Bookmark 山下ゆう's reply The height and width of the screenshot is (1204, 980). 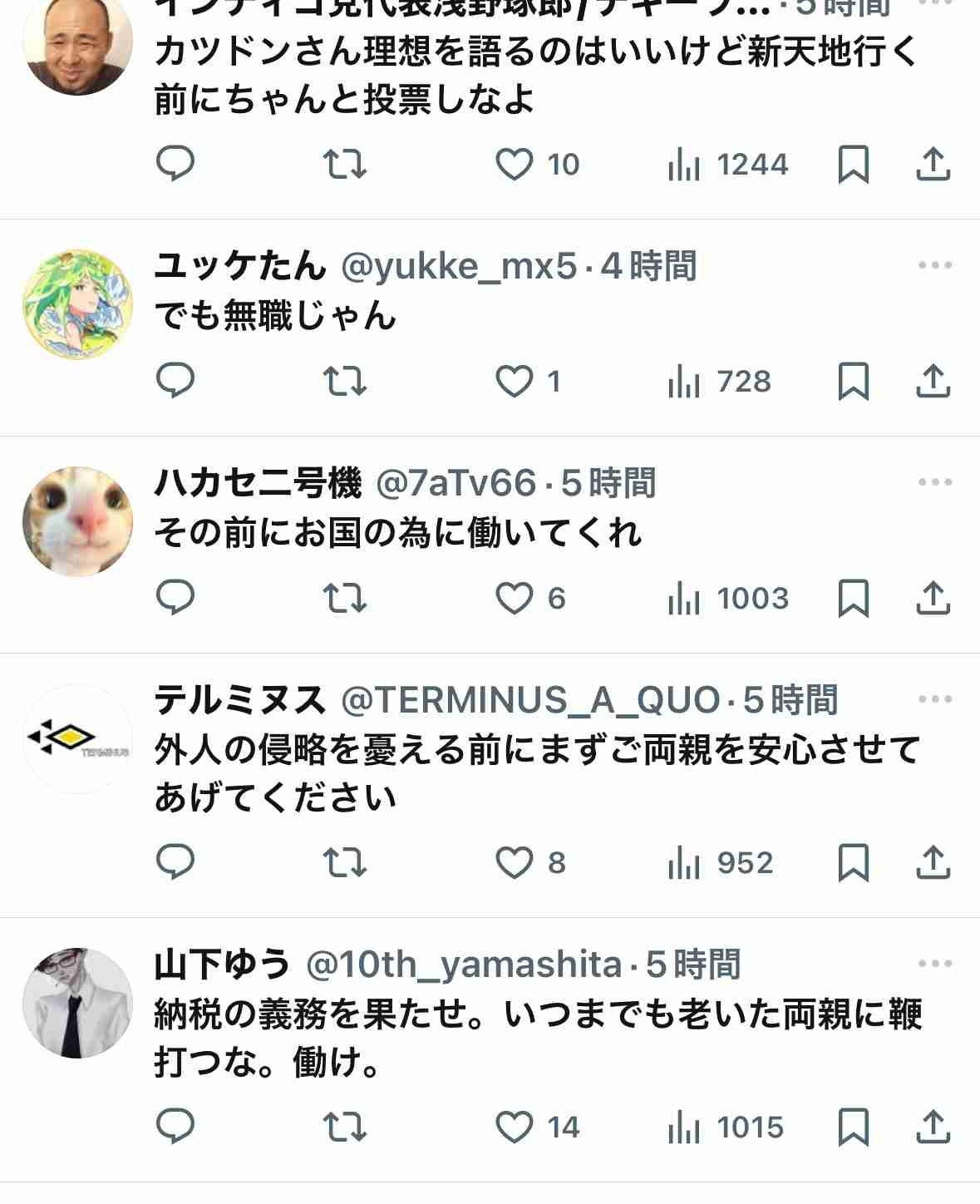(x=853, y=1128)
